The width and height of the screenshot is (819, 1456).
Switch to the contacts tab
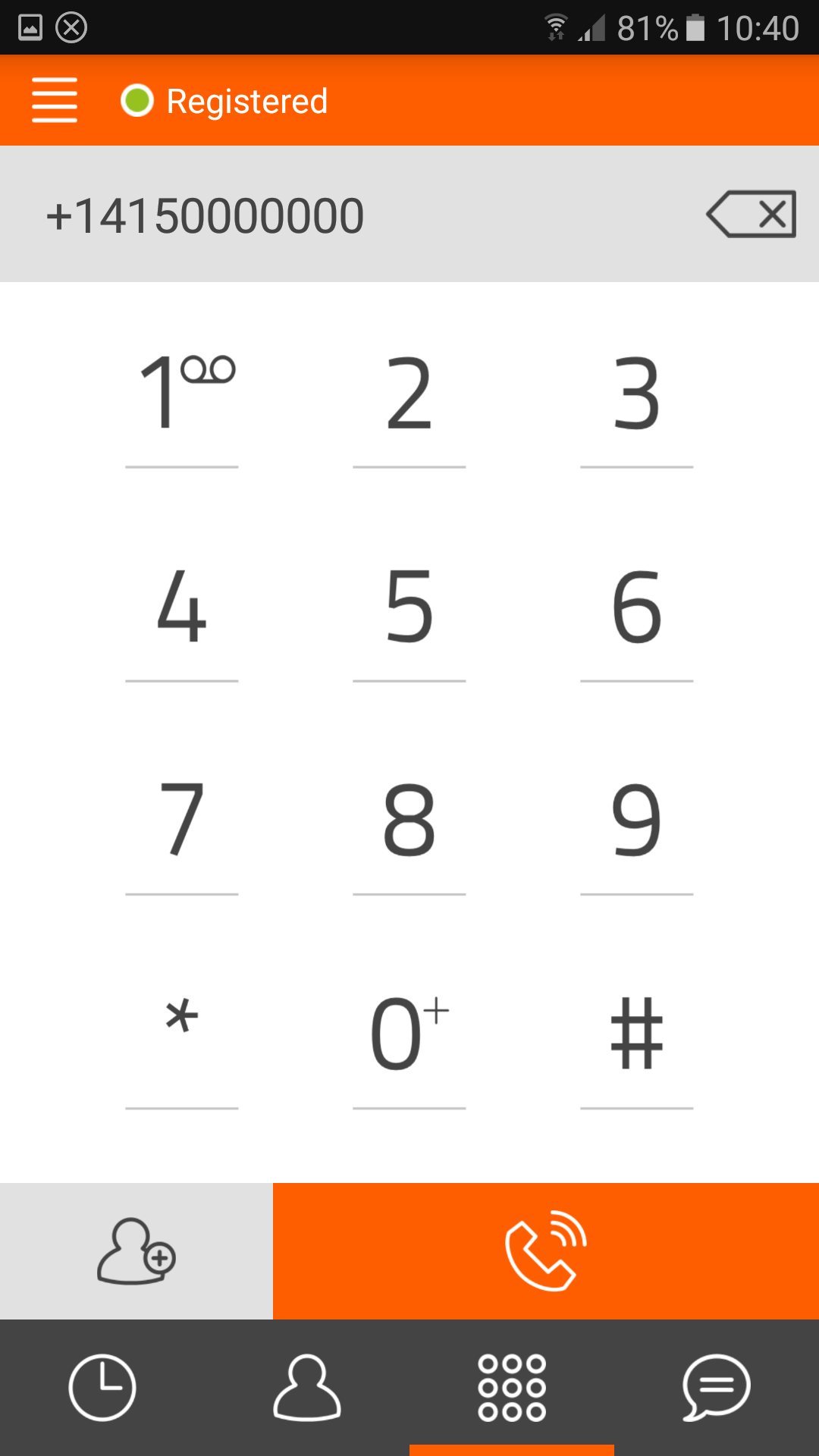pyautogui.click(x=307, y=1388)
